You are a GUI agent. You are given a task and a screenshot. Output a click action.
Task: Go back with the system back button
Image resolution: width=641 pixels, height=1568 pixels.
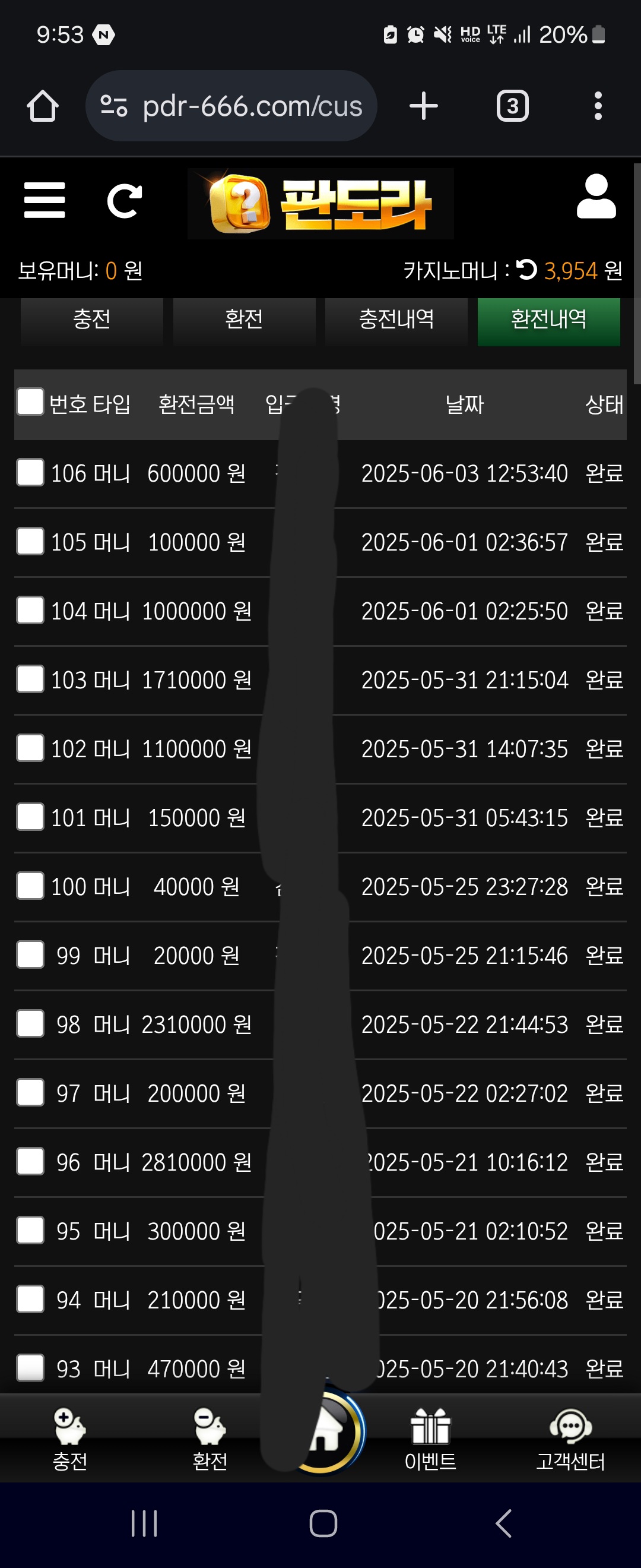coord(503,1523)
